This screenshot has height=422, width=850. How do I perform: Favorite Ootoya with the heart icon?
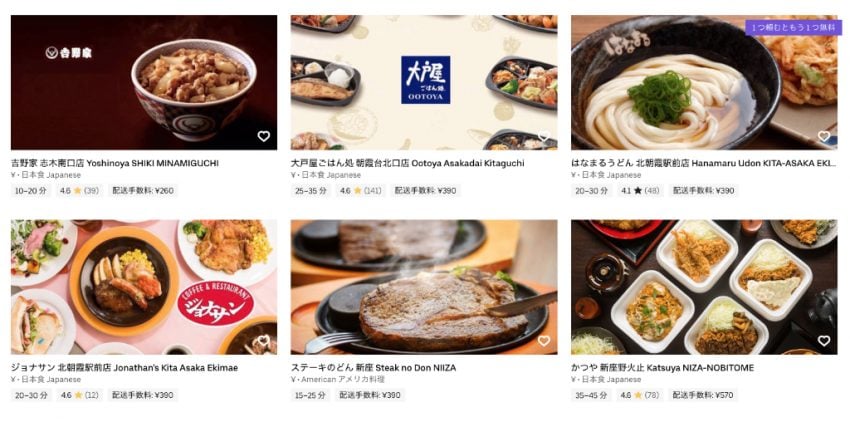pos(543,136)
